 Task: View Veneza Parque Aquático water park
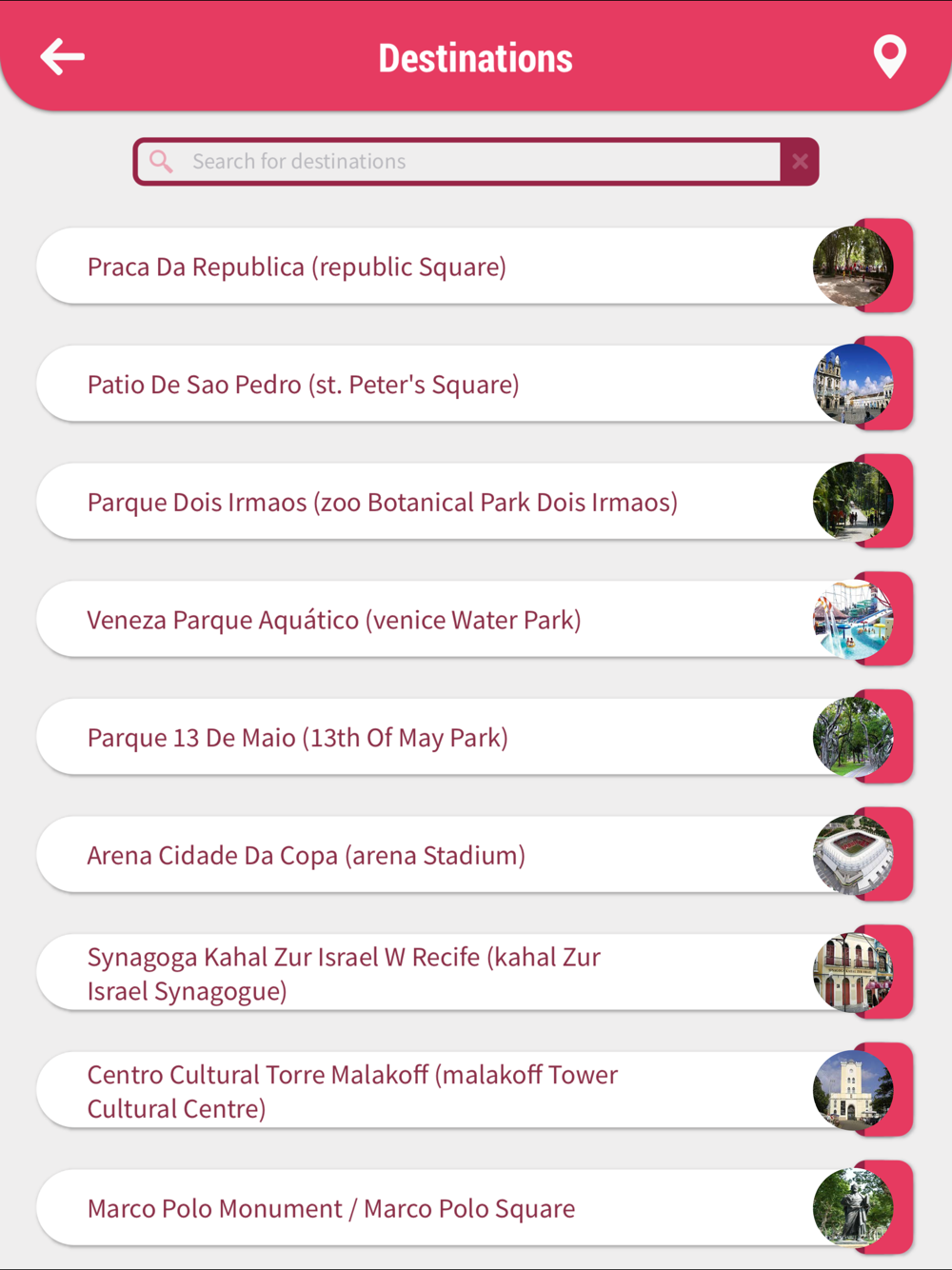[474, 620]
